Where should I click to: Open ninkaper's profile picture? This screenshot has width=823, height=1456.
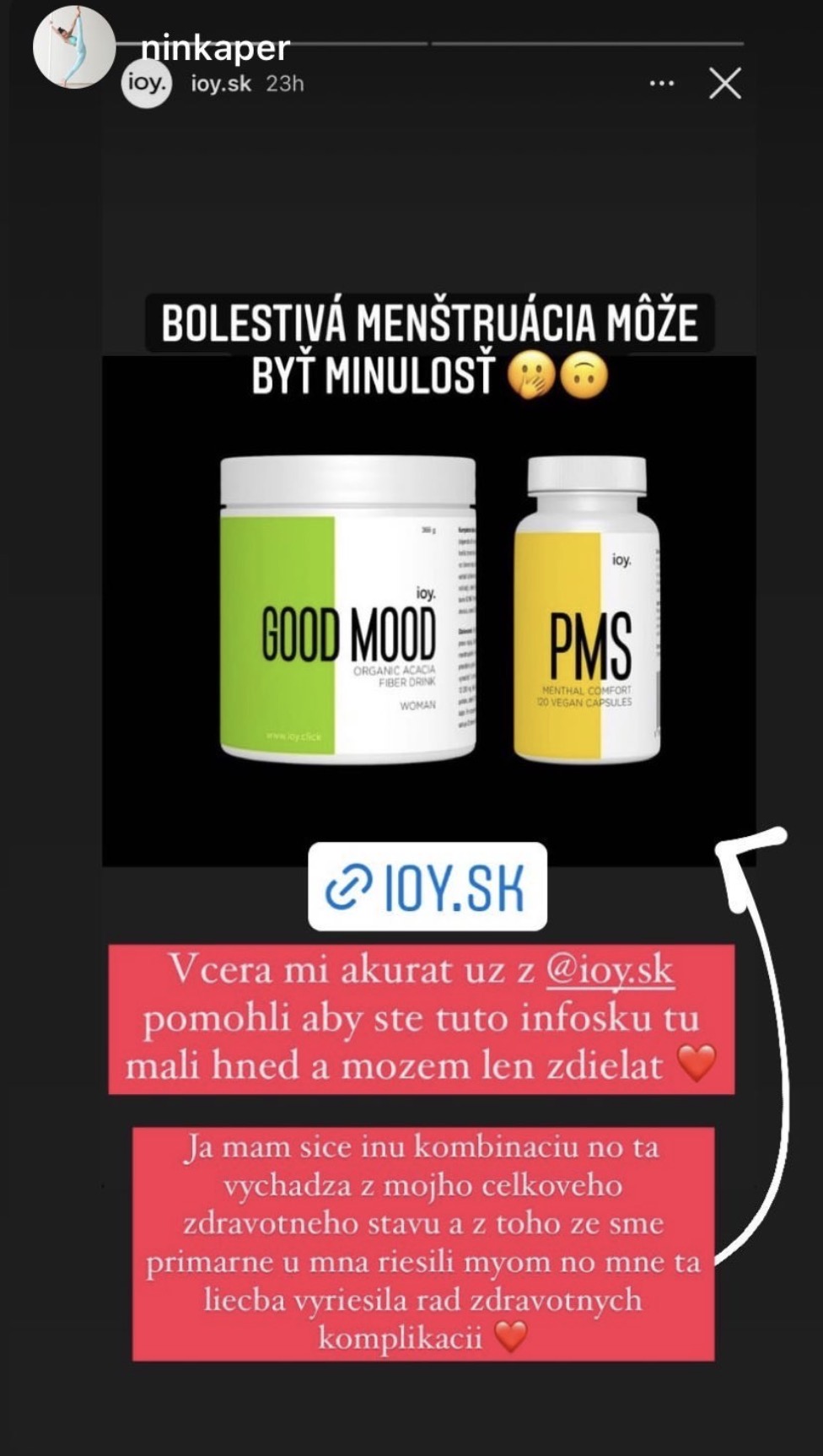[73, 48]
